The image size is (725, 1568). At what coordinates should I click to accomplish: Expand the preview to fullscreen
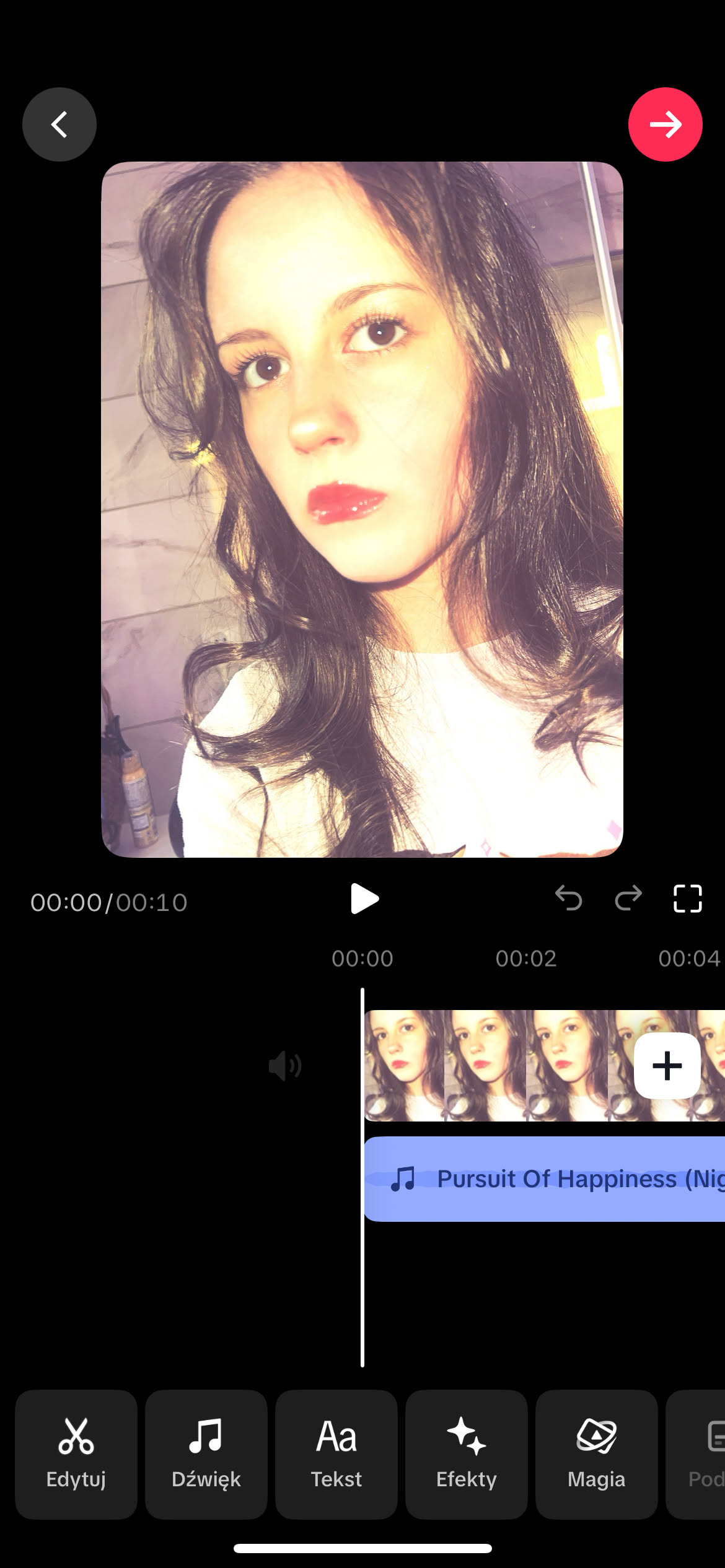(687, 899)
